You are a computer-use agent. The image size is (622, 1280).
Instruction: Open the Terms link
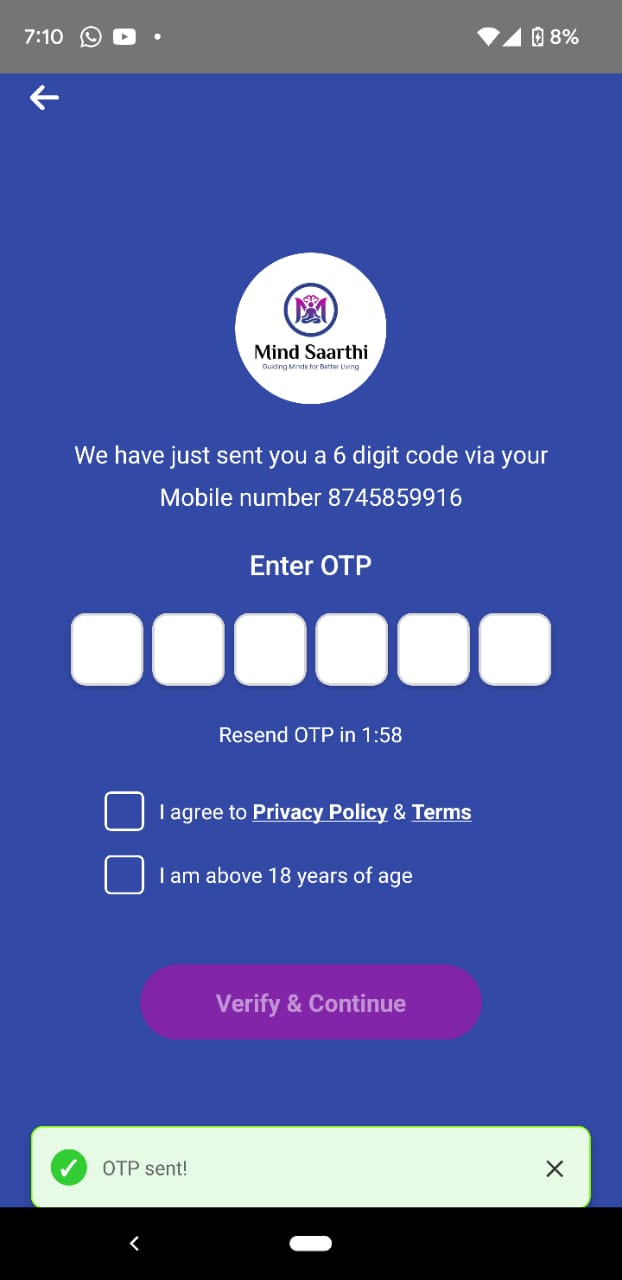click(x=441, y=812)
